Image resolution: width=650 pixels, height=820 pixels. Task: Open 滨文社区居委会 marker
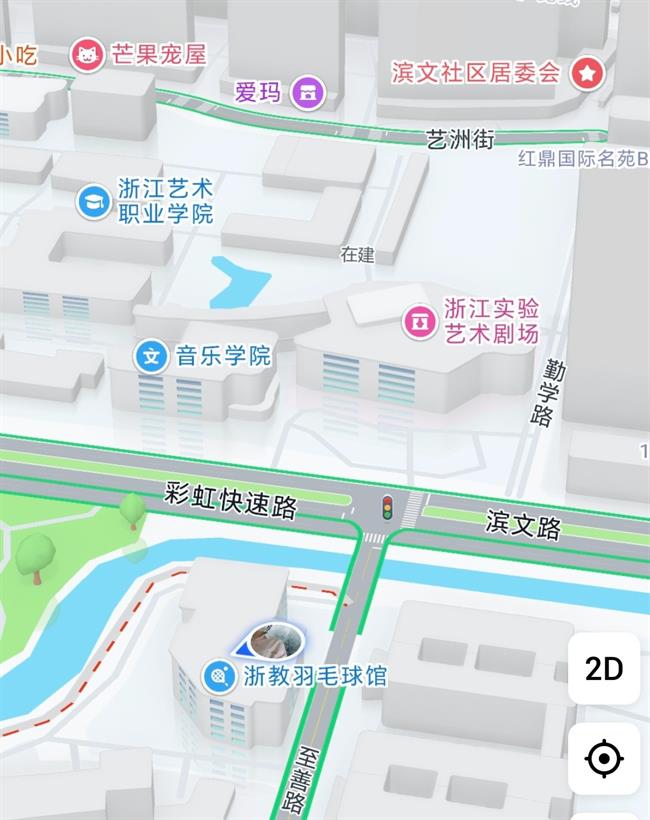click(587, 73)
